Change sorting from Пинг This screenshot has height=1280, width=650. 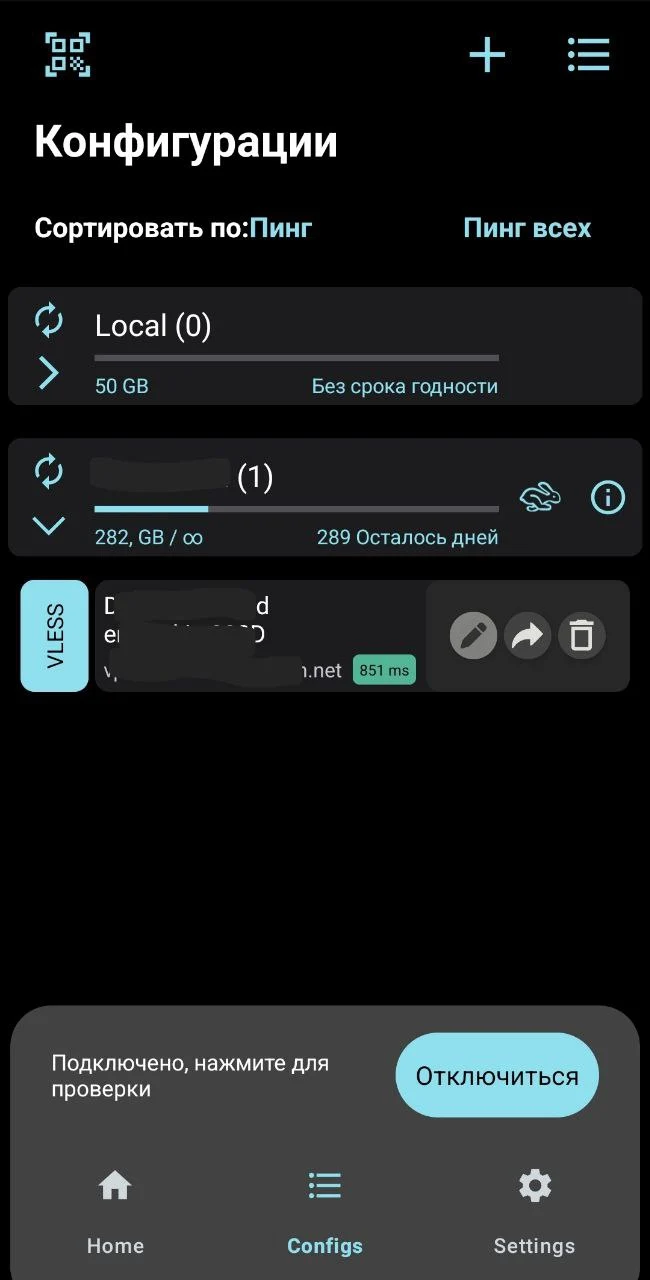(281, 228)
